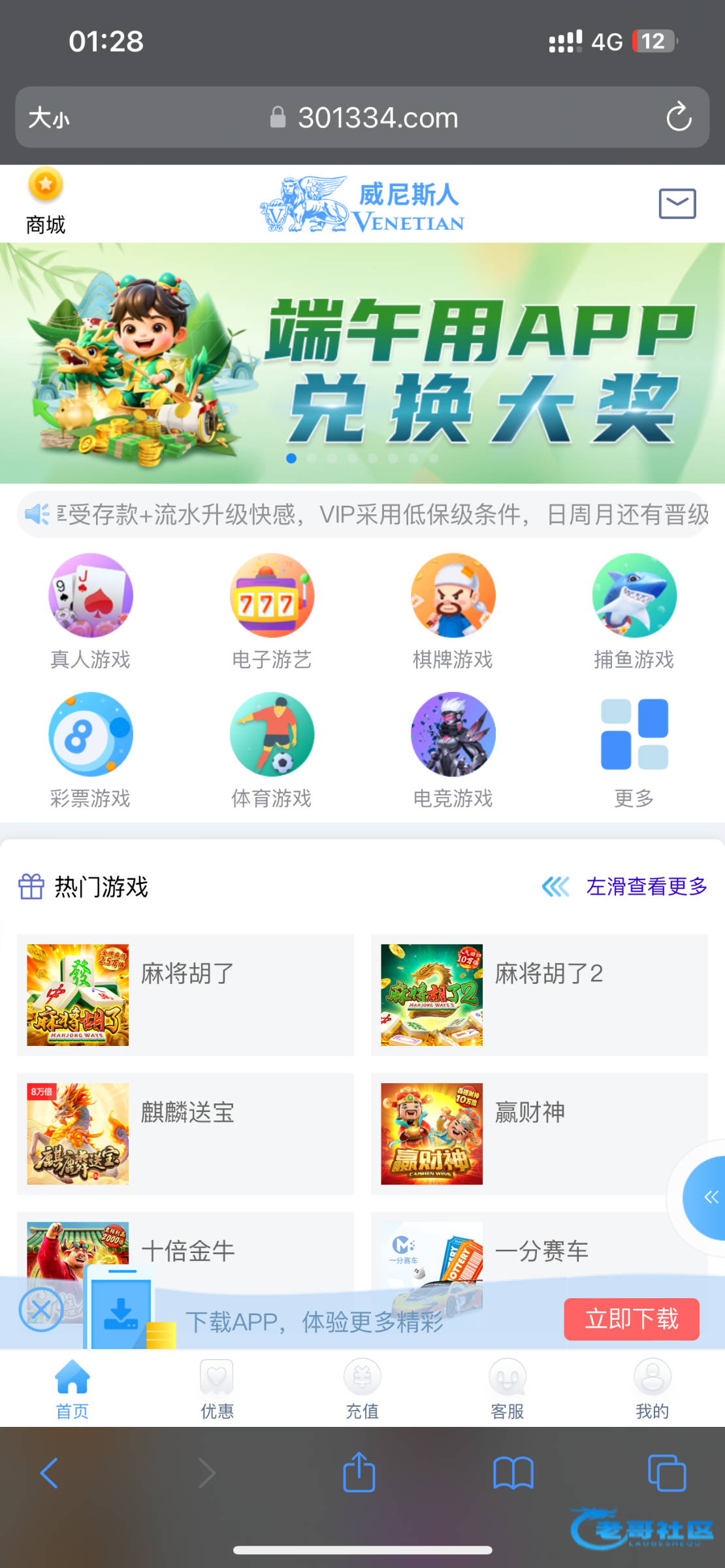Open the 麻将胡了 game card
This screenshot has height=1568, width=725.
[x=185, y=994]
